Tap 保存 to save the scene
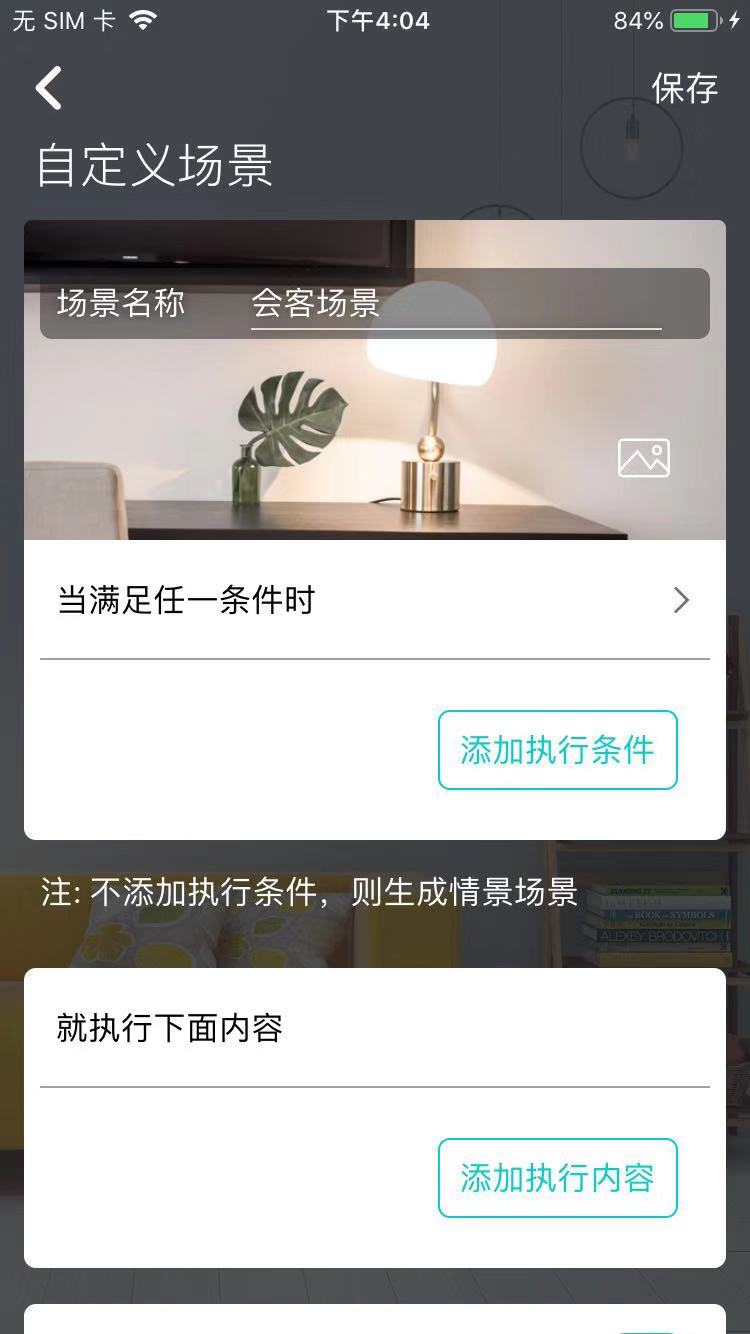Viewport: 750px width, 1334px height. click(x=684, y=88)
